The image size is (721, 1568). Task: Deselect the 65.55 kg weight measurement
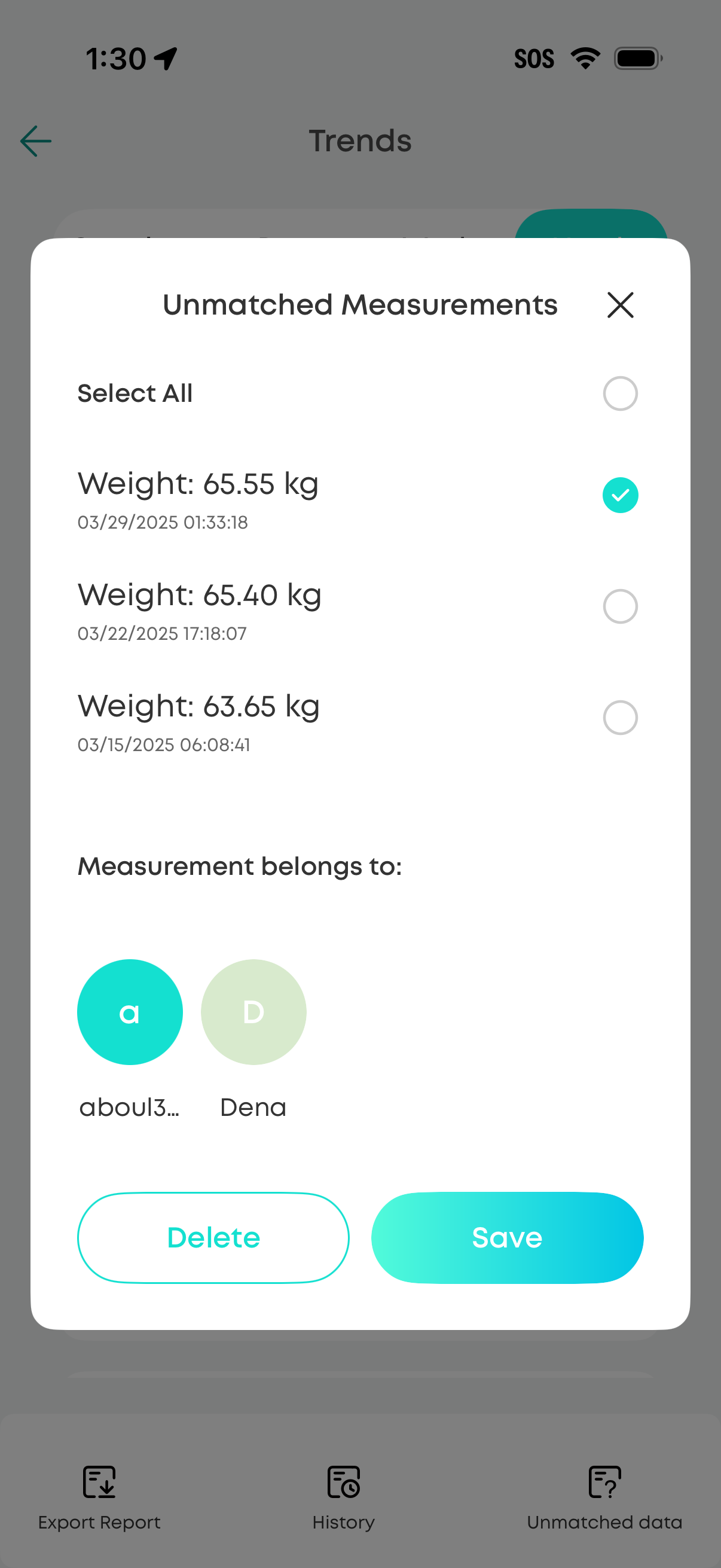click(x=620, y=495)
